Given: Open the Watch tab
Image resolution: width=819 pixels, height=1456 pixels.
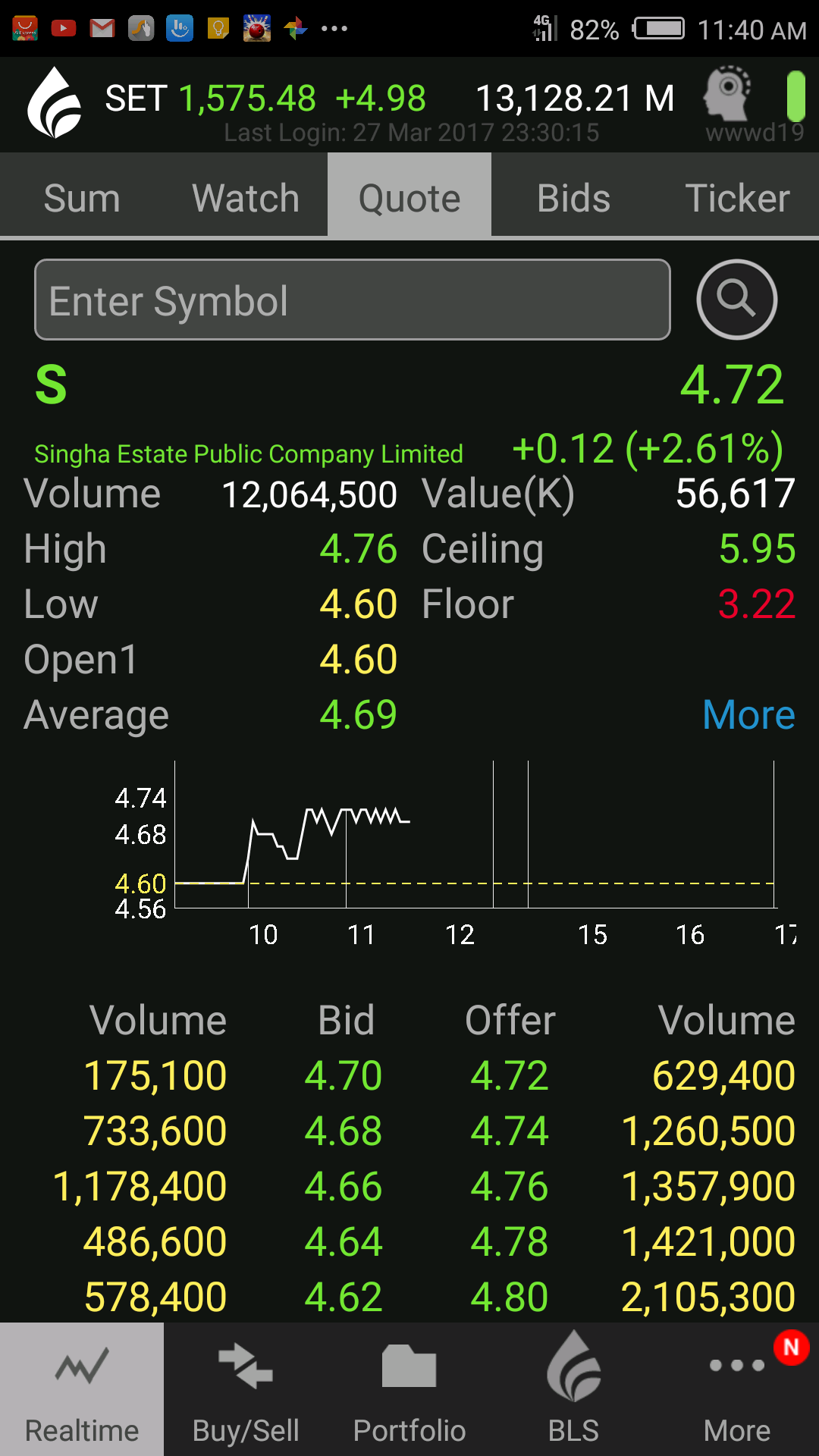Looking at the screenshot, I should [x=246, y=197].
